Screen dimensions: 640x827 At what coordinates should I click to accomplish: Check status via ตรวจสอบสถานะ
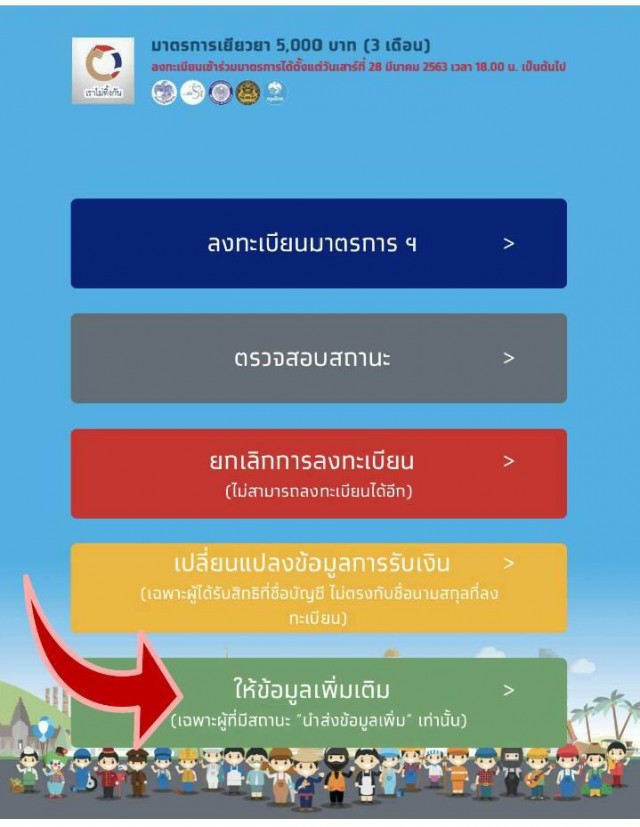(x=318, y=358)
